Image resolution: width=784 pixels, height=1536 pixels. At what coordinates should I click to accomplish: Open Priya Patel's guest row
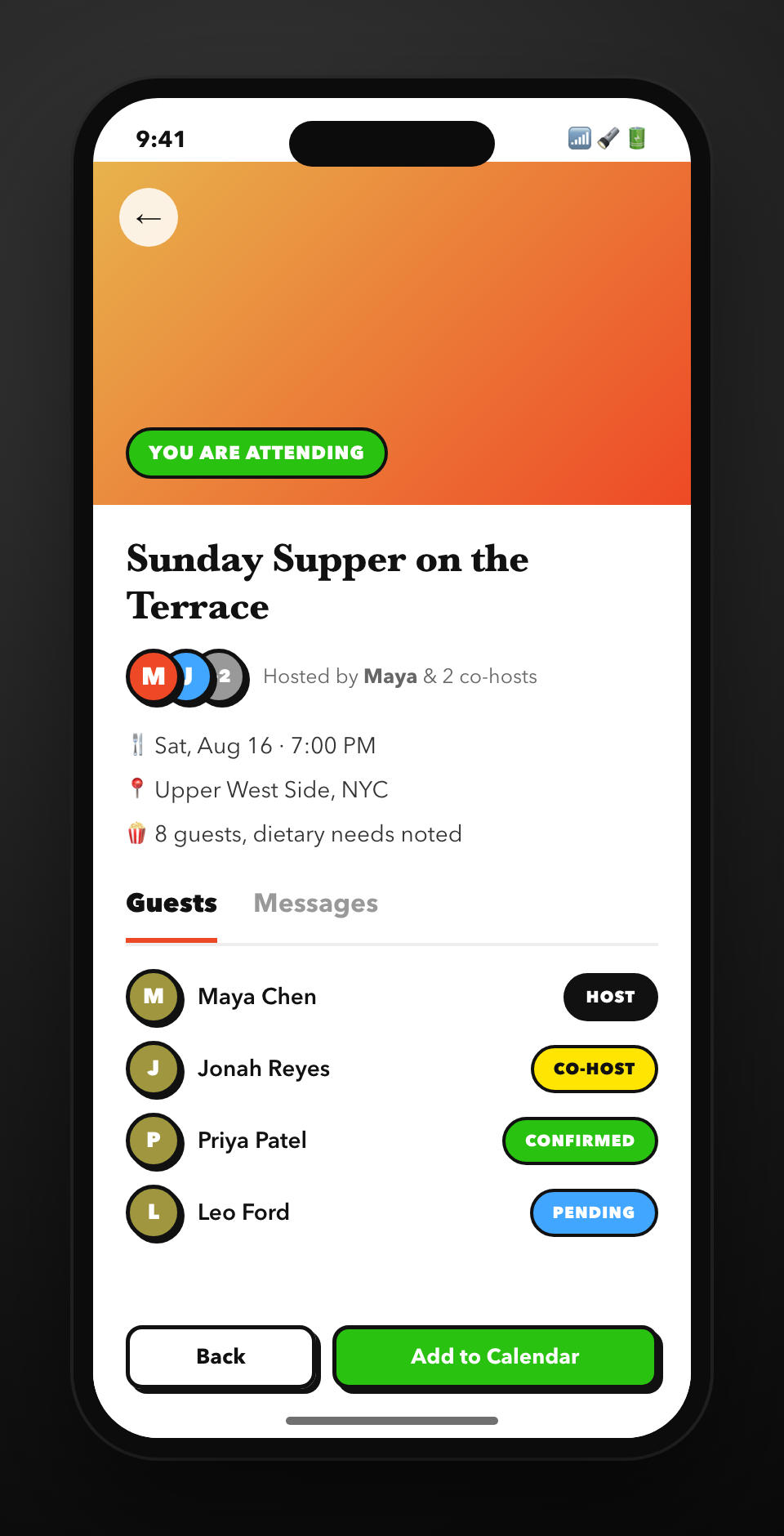tap(392, 1141)
